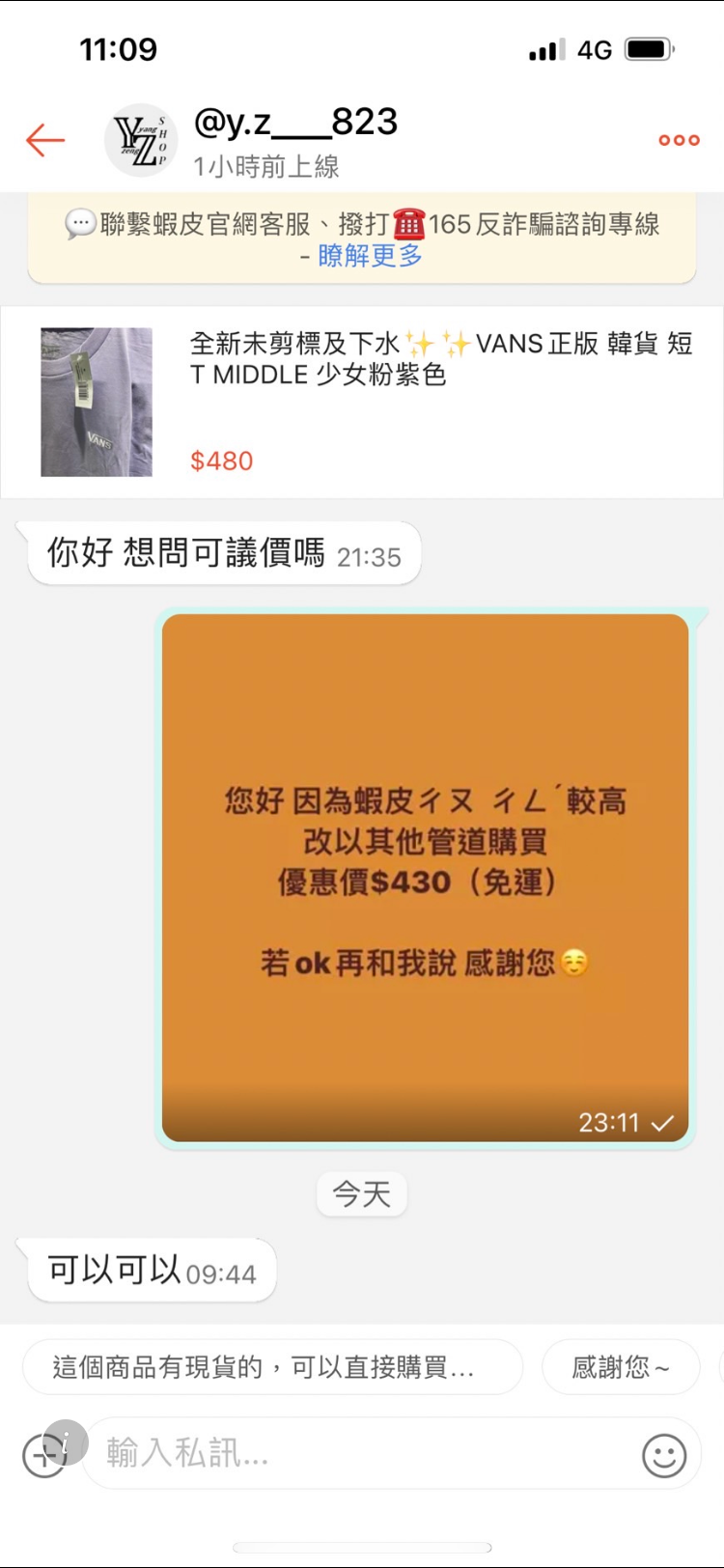
Task: Open the three-dot overflow menu
Action: 679,140
